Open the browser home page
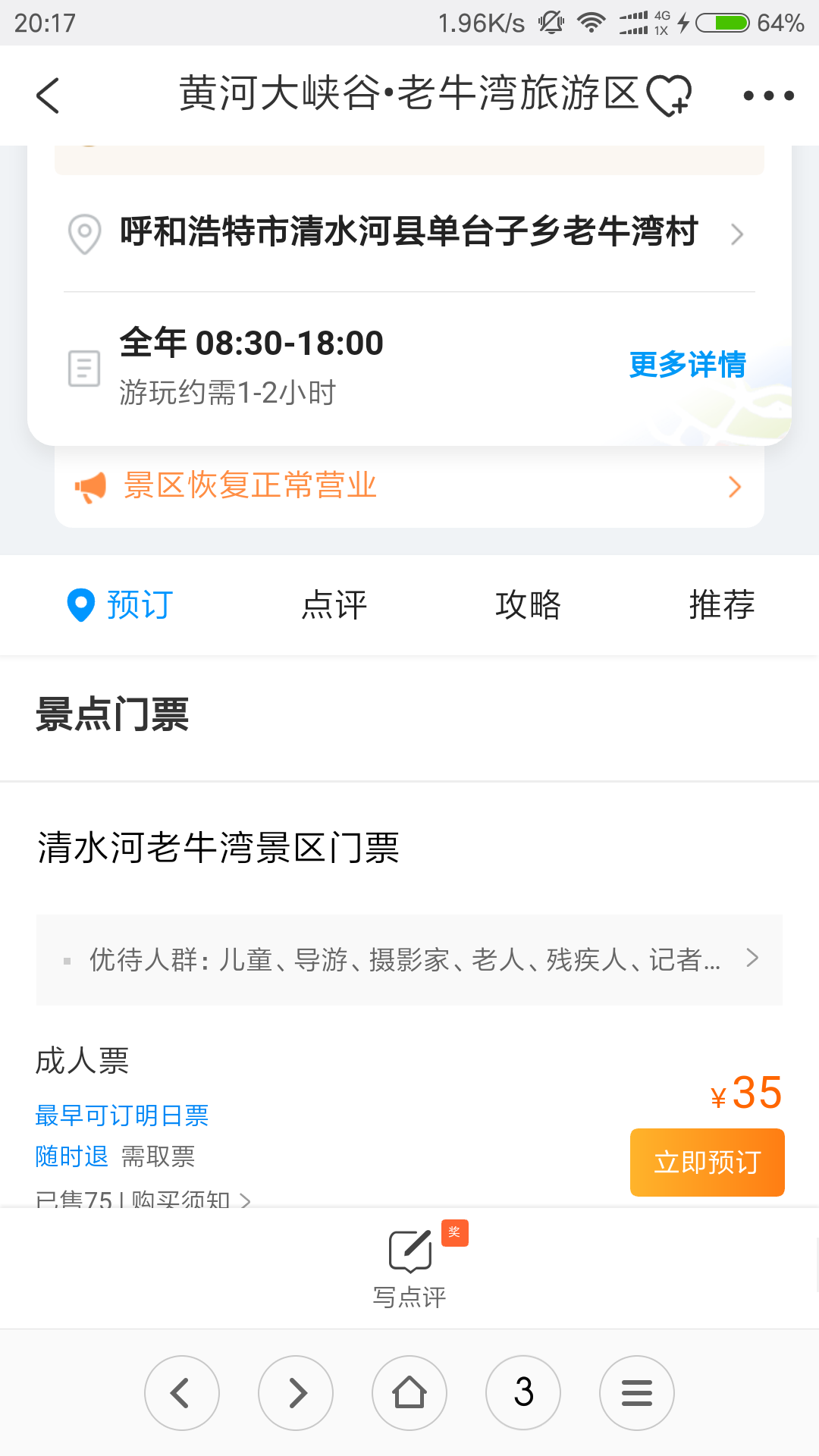The height and width of the screenshot is (1456, 819). click(409, 1393)
